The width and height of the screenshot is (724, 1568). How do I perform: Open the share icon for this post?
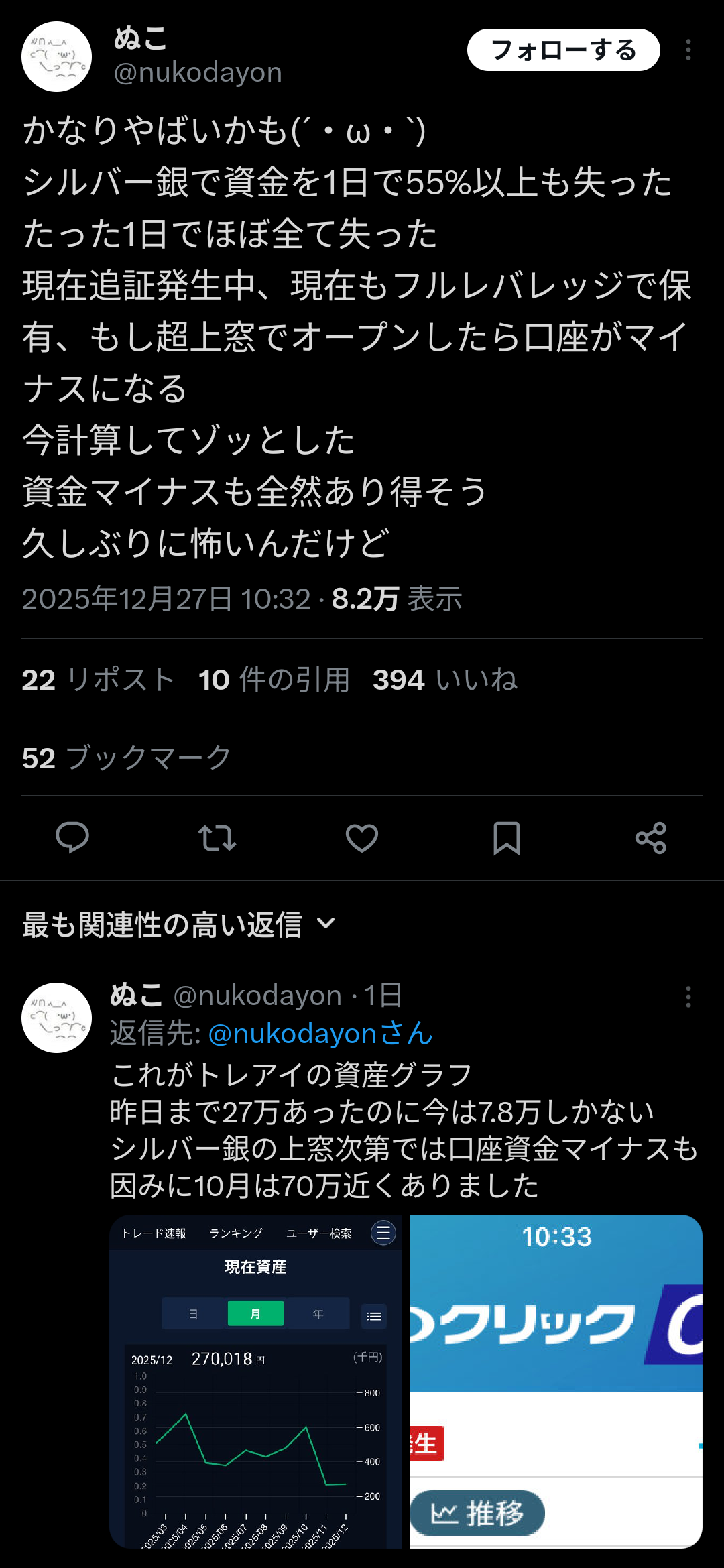(650, 838)
